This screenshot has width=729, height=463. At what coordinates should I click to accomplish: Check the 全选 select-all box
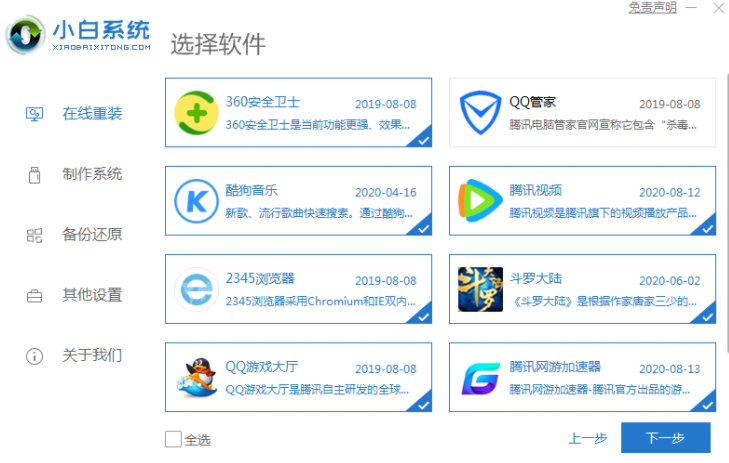point(174,439)
